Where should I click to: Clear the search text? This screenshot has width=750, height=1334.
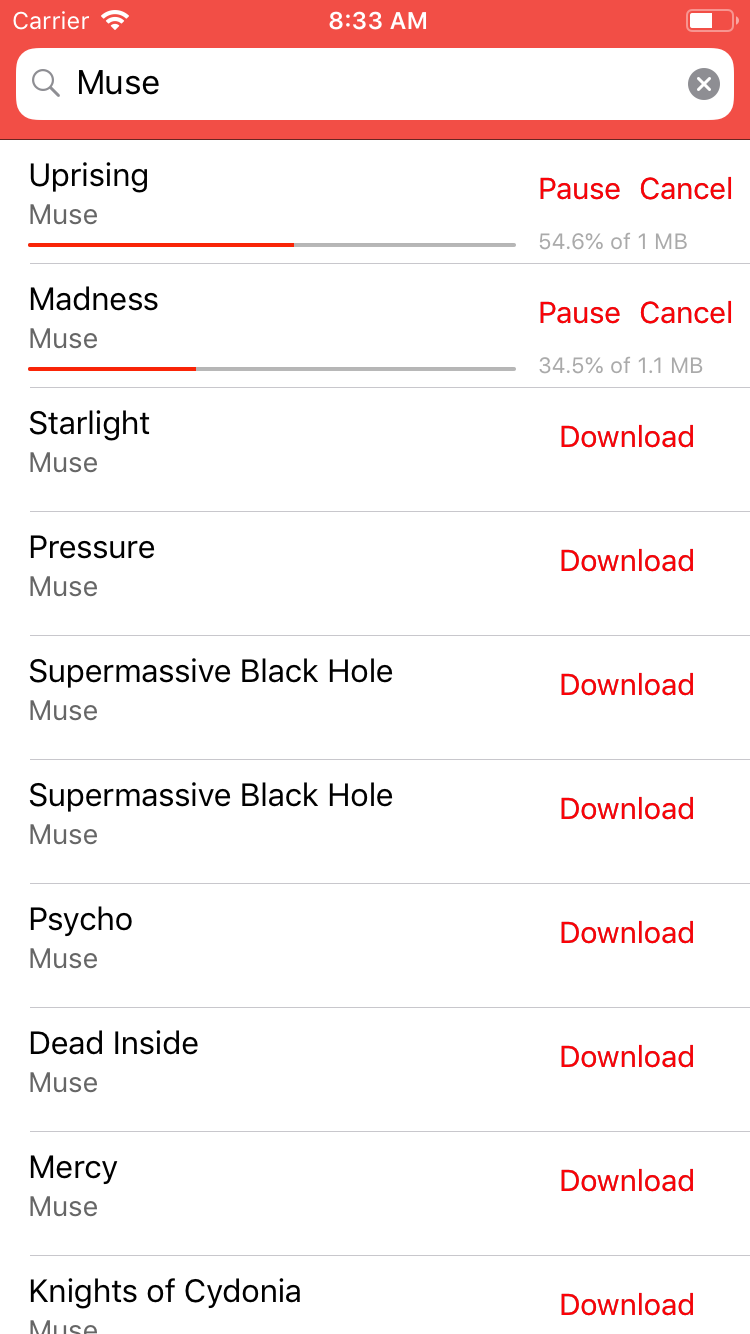(x=703, y=84)
